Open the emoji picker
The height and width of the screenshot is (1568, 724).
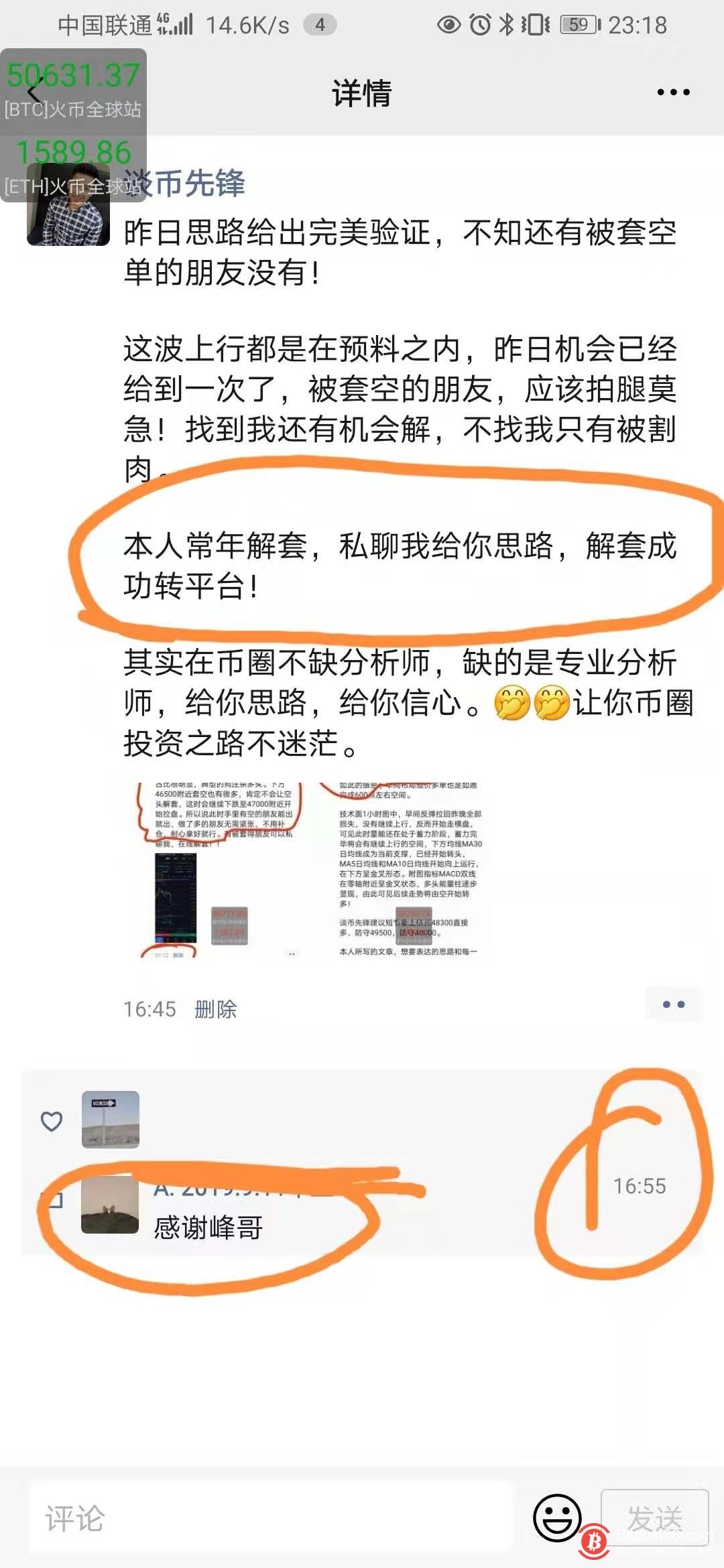click(556, 1517)
